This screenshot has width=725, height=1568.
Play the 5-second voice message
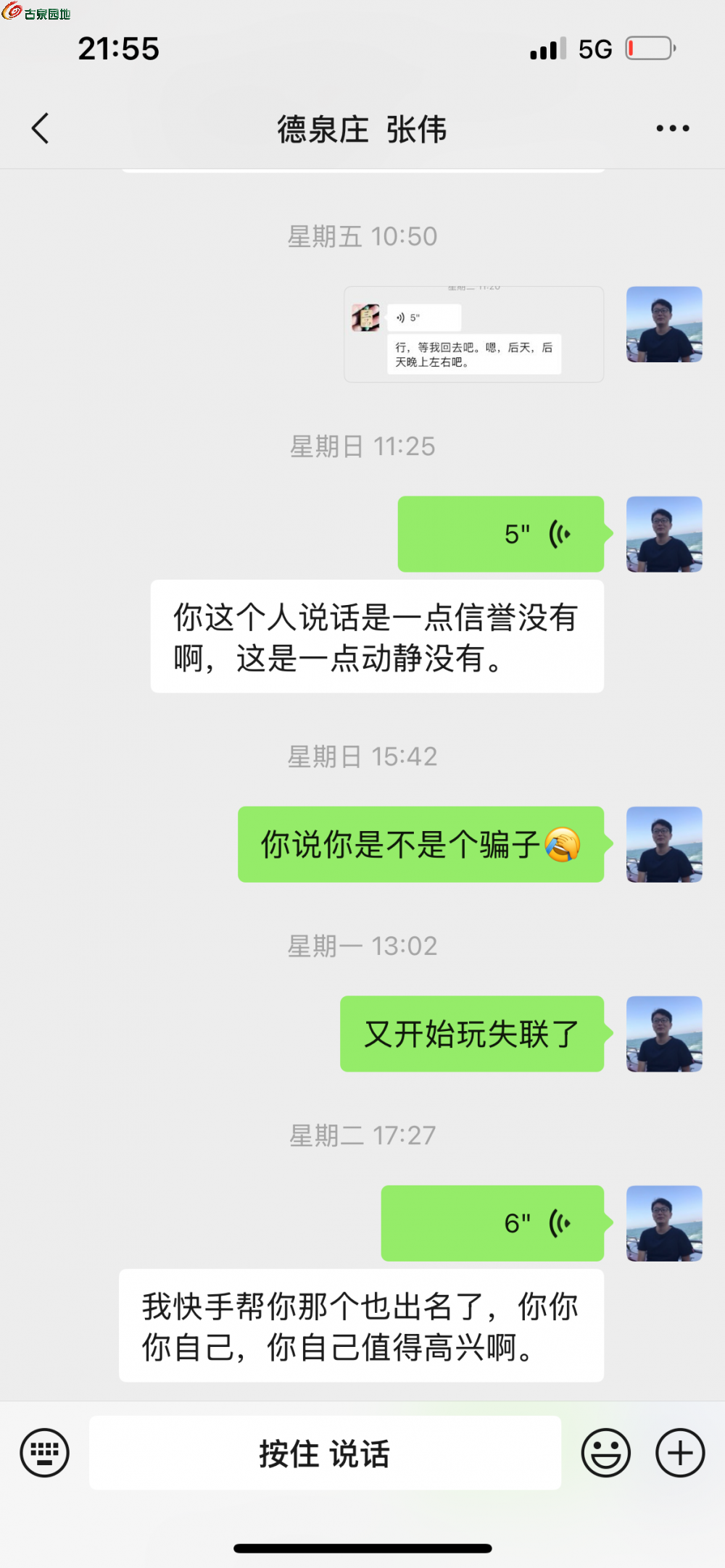click(500, 534)
